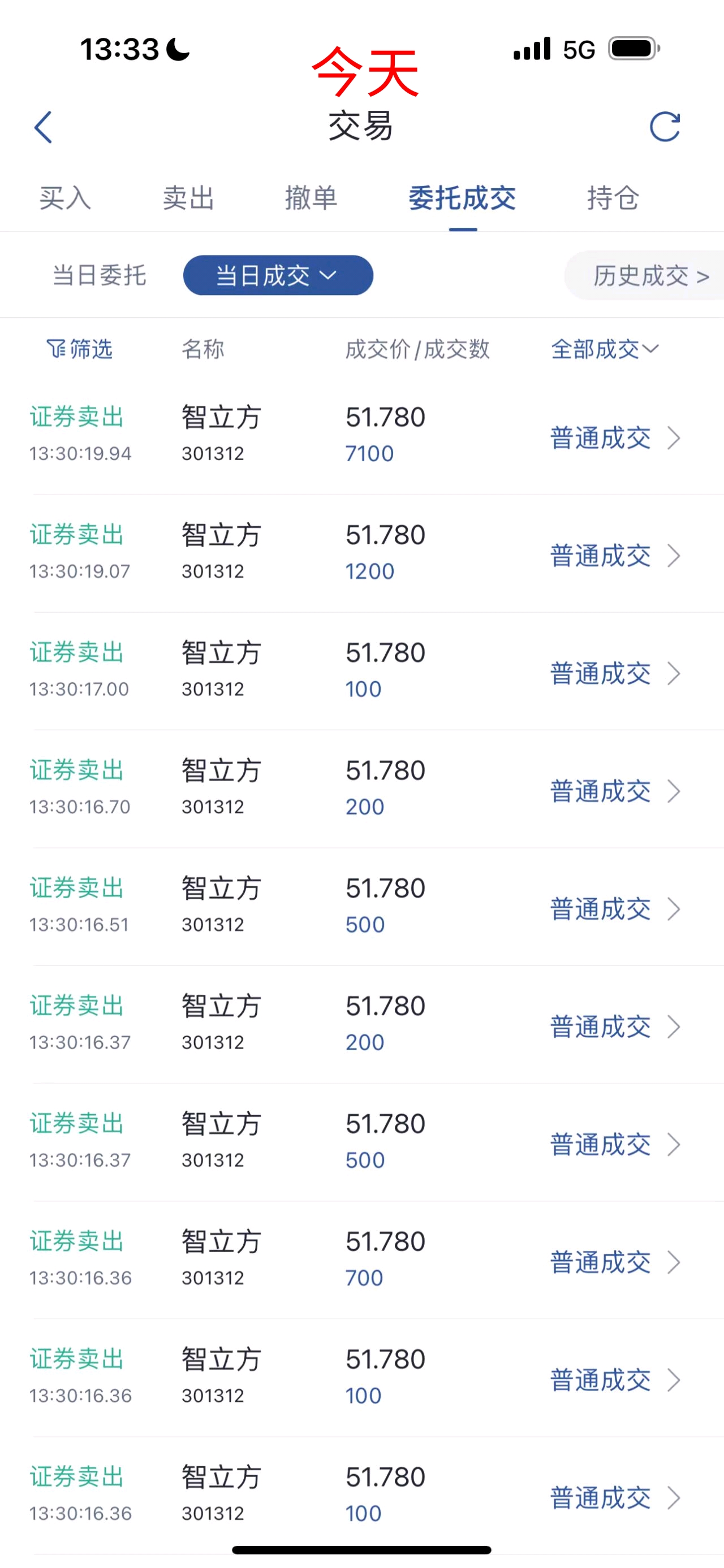Open the 撤单 tab
Screen dimensions: 724x1568
(311, 198)
